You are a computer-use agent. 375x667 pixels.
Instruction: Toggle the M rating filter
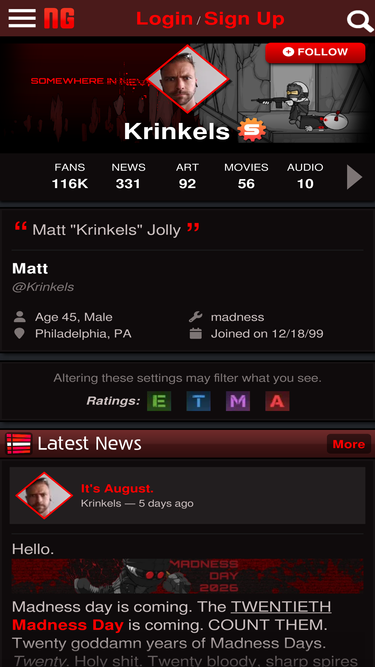coord(238,401)
